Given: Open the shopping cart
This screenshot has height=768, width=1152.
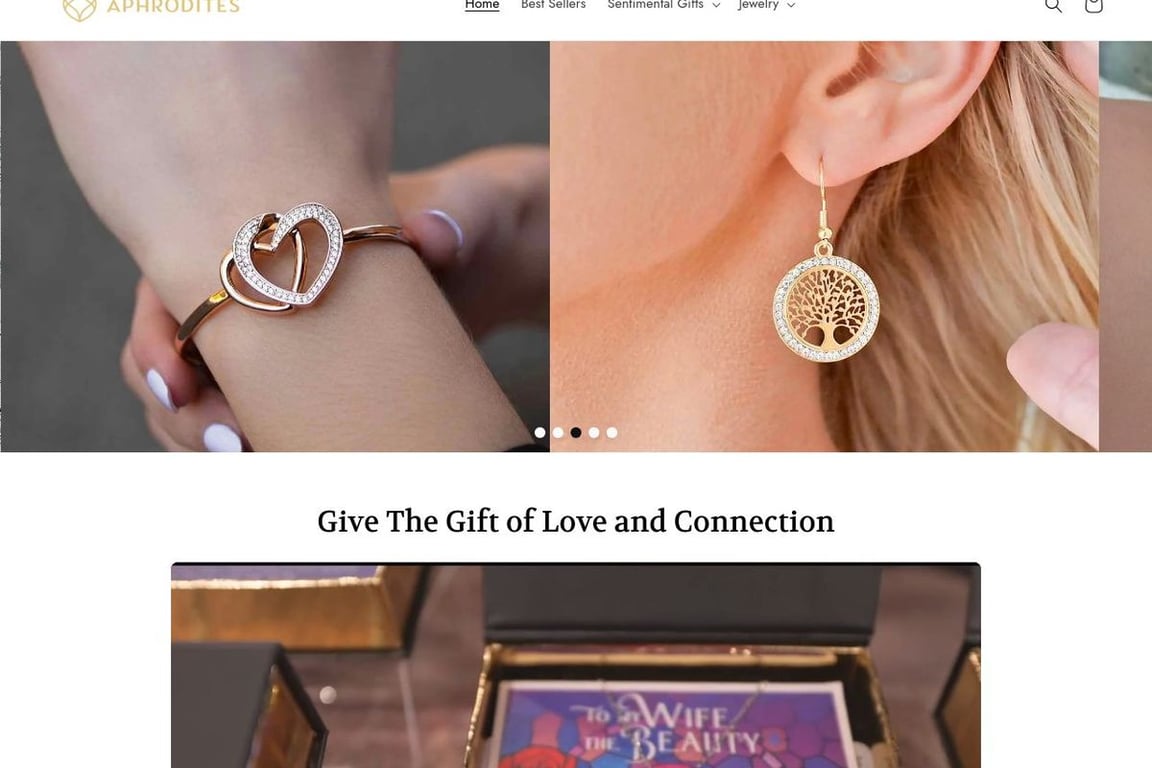Looking at the screenshot, I should [x=1093, y=6].
